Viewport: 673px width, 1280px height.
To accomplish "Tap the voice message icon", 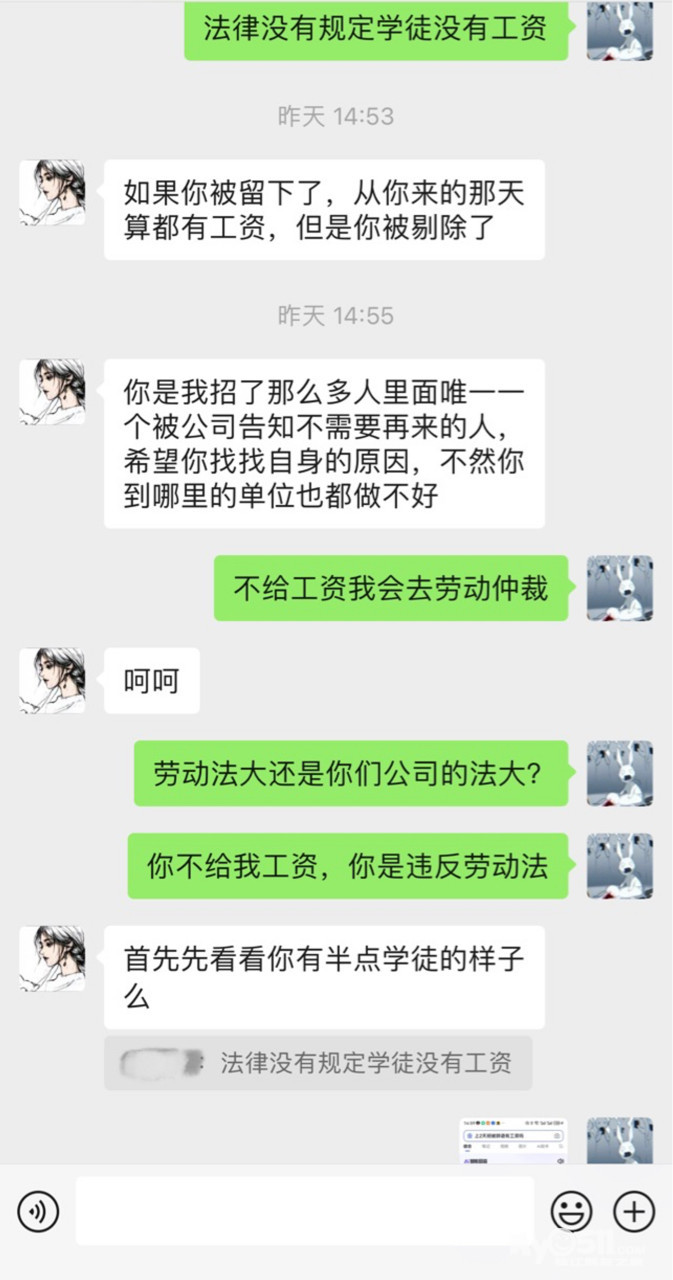I will coord(38,1211).
